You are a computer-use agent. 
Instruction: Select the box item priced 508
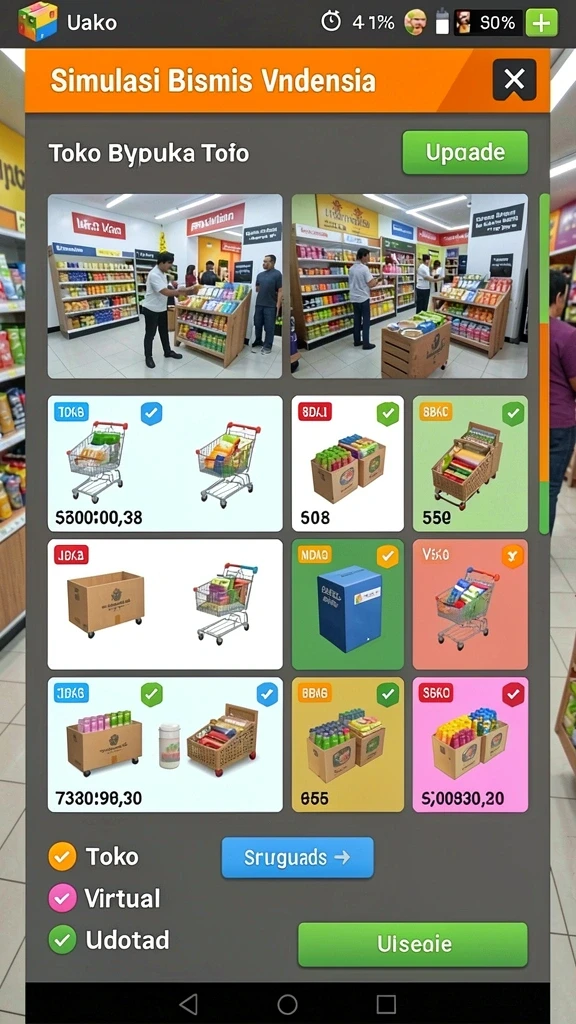coord(347,463)
